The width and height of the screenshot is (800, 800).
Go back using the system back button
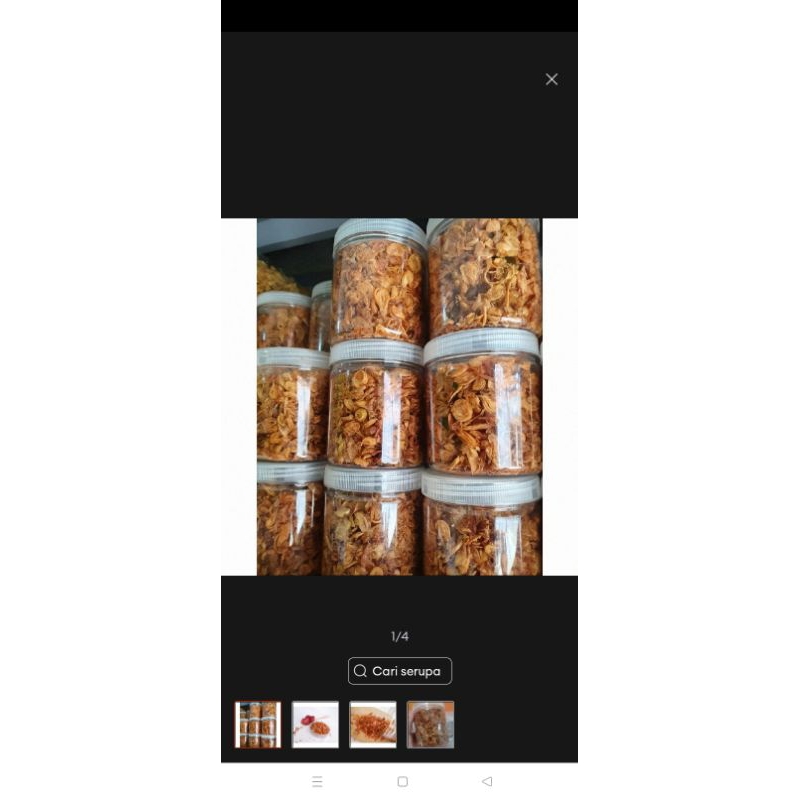tap(487, 781)
